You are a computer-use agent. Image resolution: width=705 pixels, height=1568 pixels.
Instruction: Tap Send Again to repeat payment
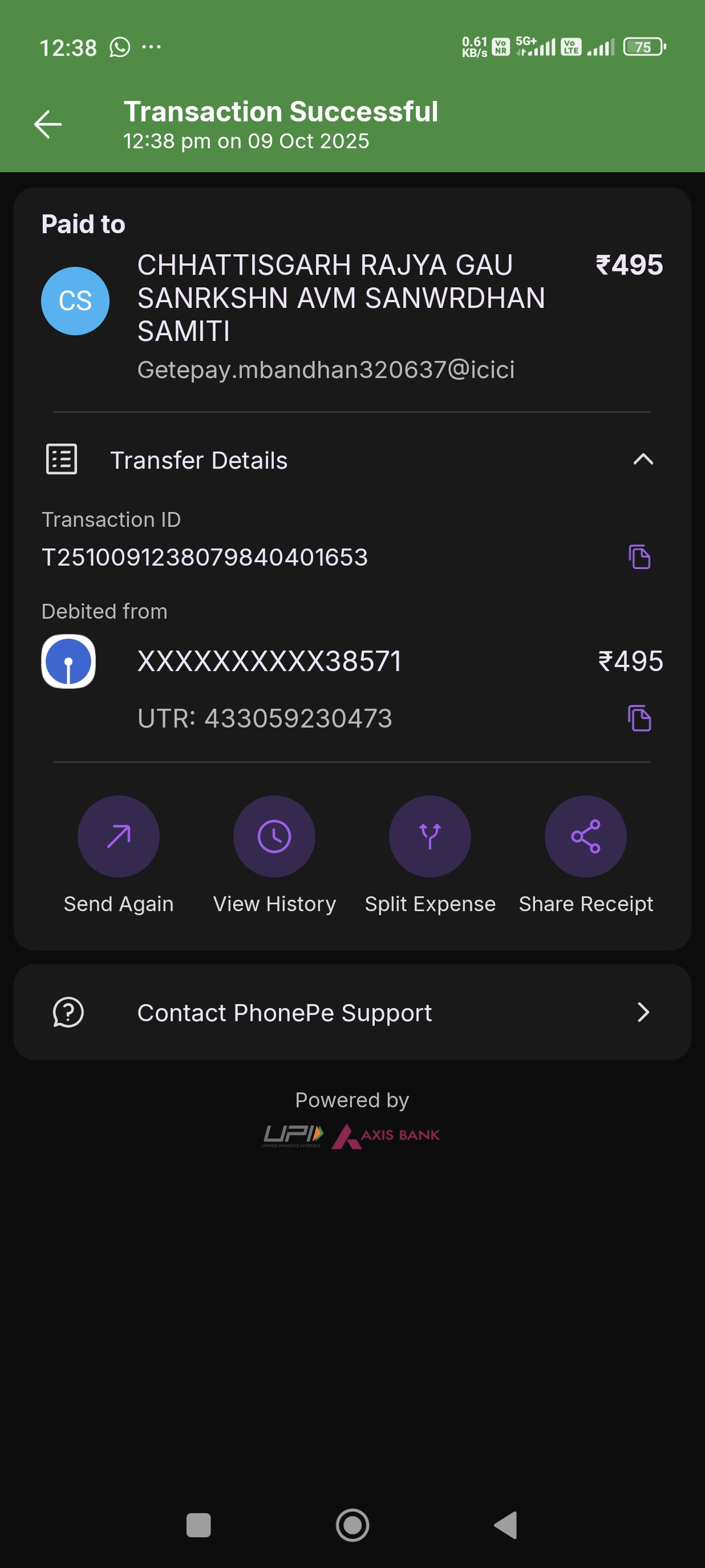tap(118, 836)
